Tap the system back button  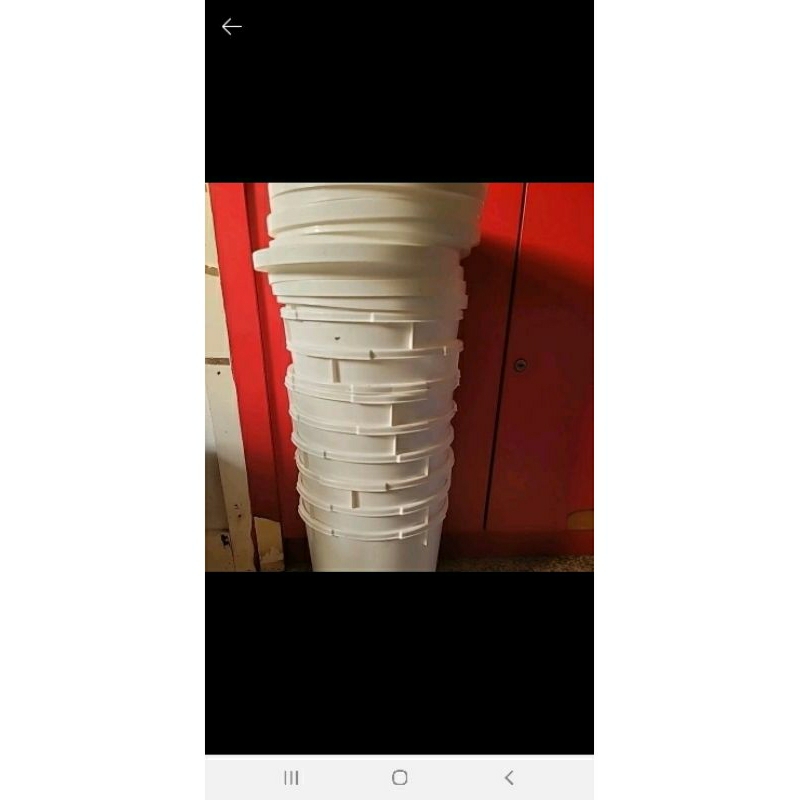[x=509, y=777]
